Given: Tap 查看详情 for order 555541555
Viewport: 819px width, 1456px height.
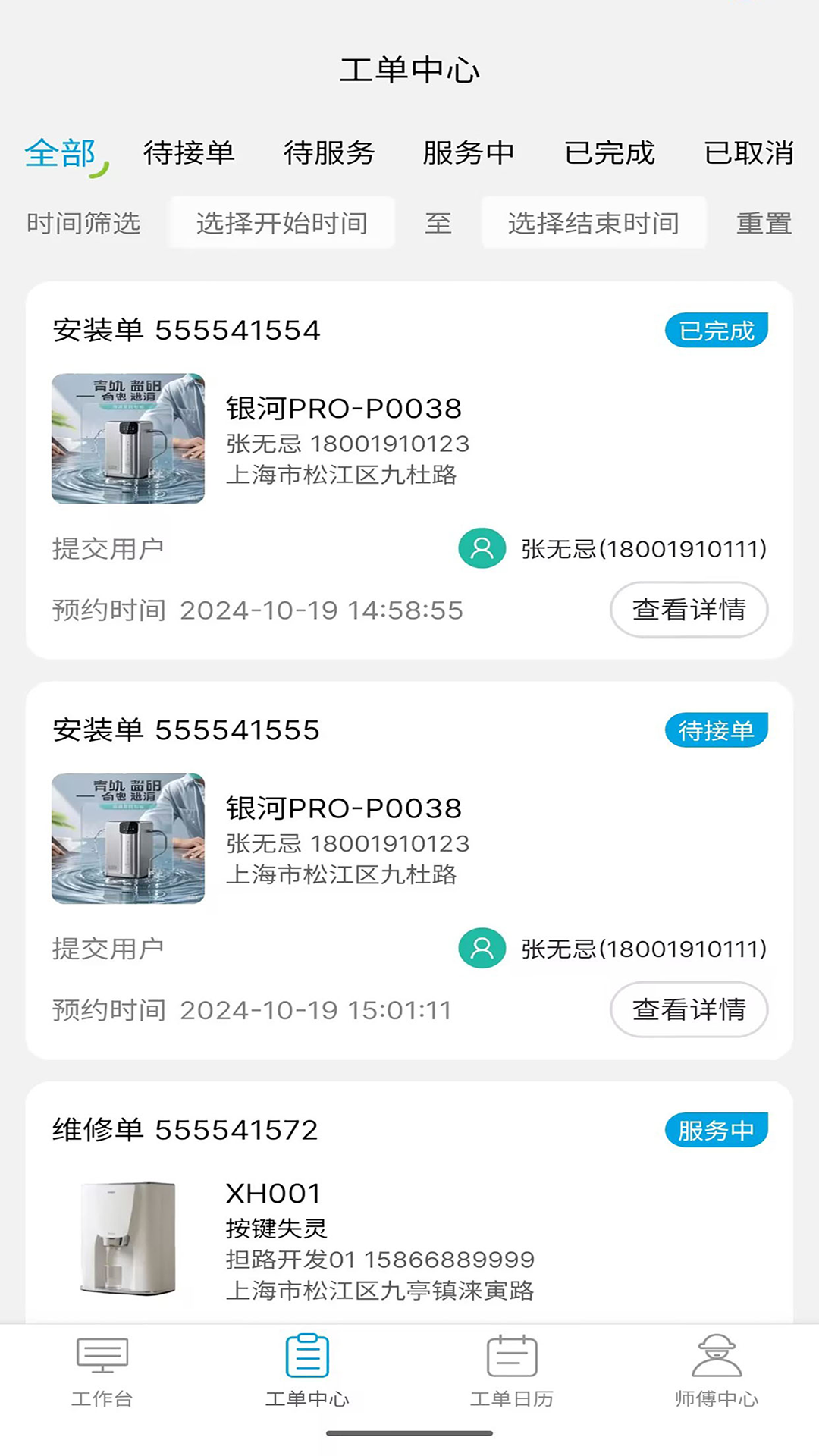Looking at the screenshot, I should coord(689,1009).
